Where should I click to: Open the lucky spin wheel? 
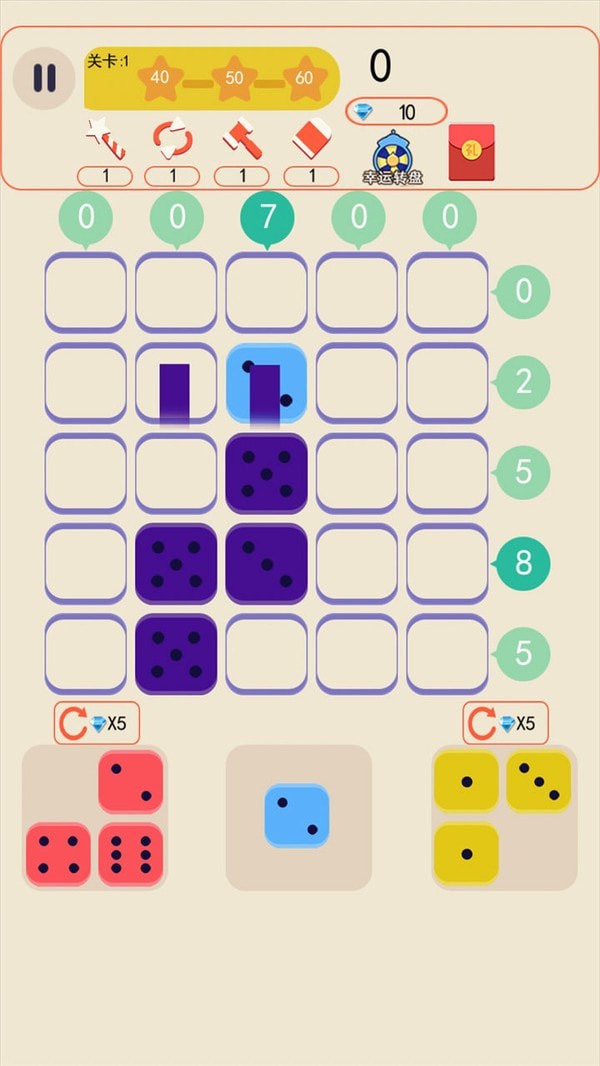click(391, 157)
